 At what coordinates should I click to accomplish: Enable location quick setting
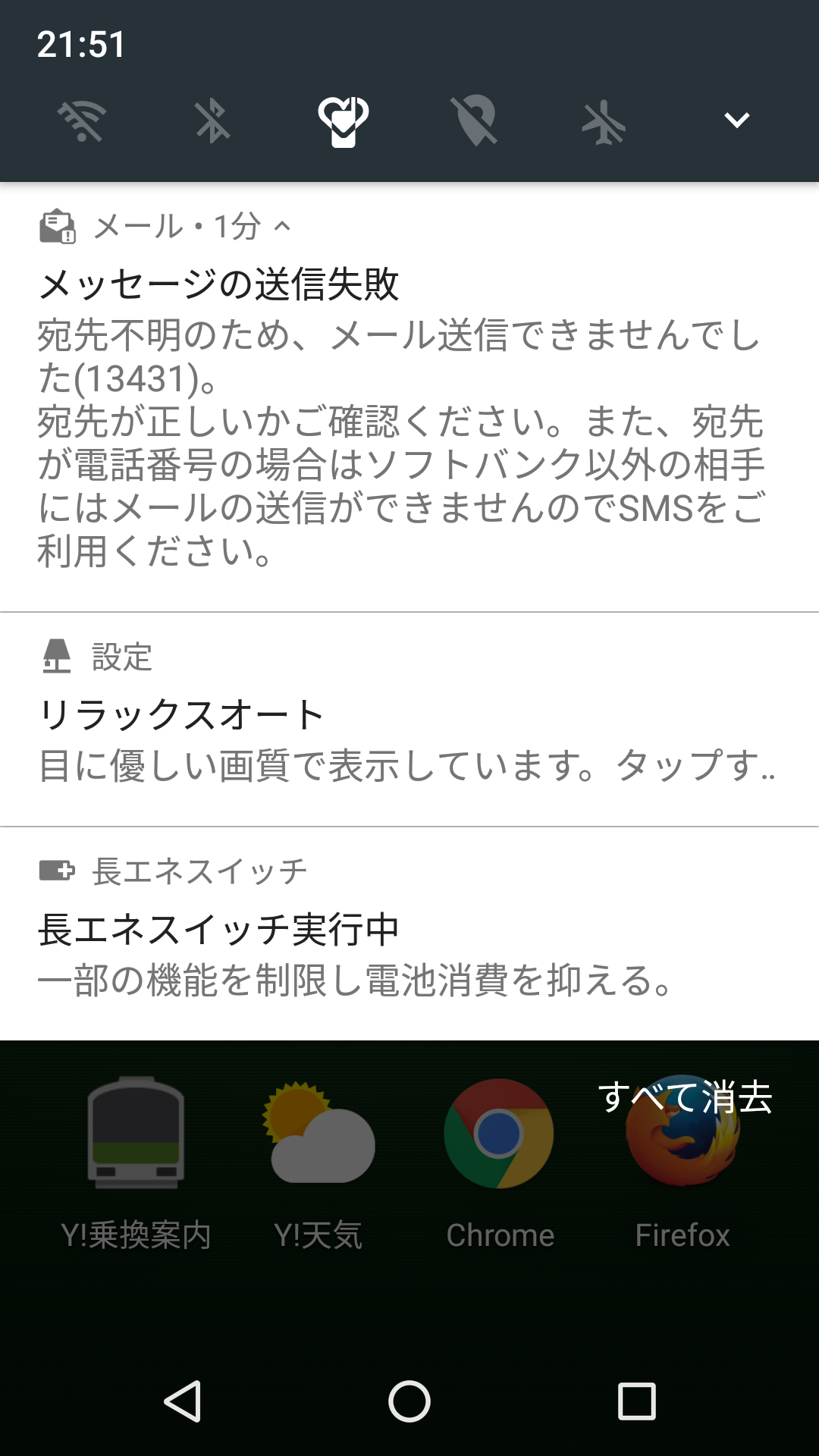[474, 121]
